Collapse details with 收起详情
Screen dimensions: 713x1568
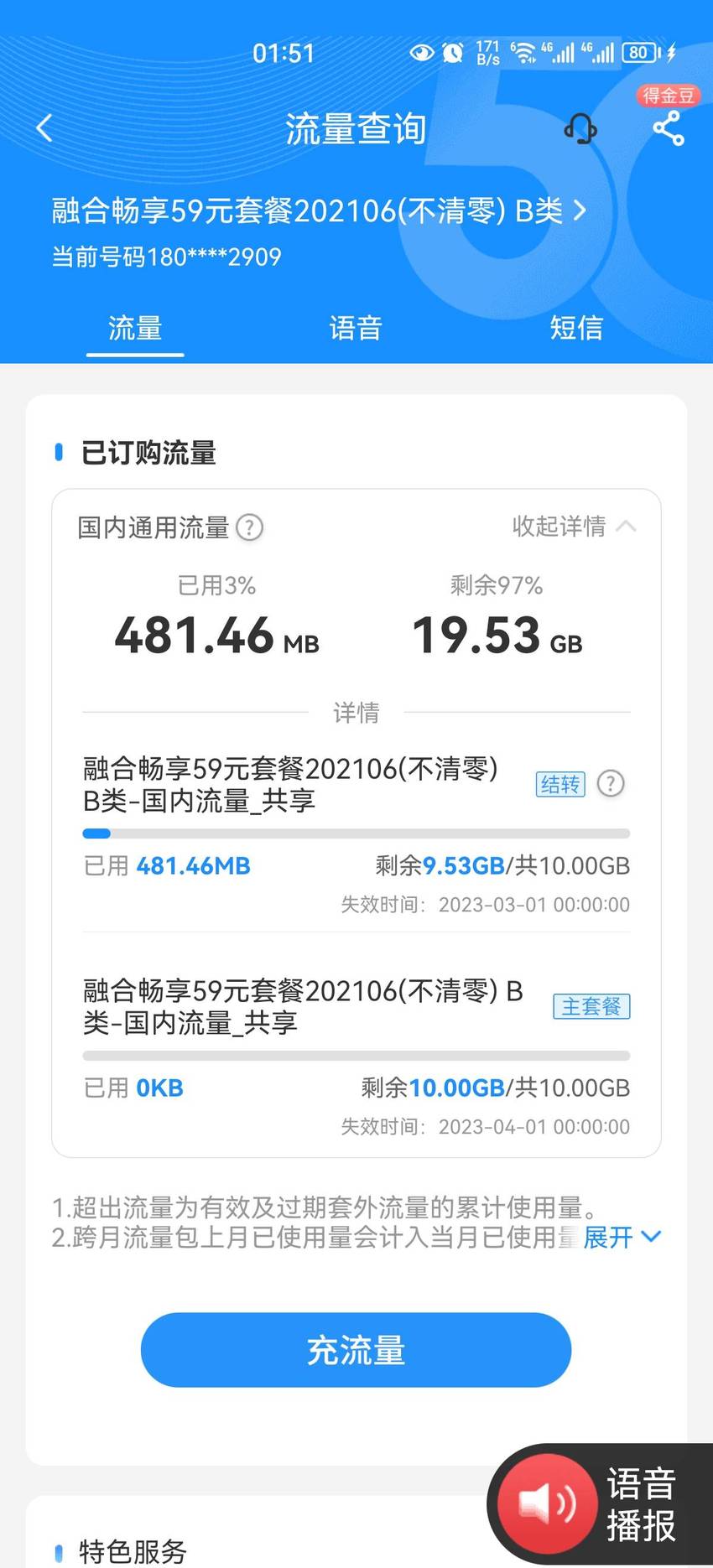pos(574,526)
